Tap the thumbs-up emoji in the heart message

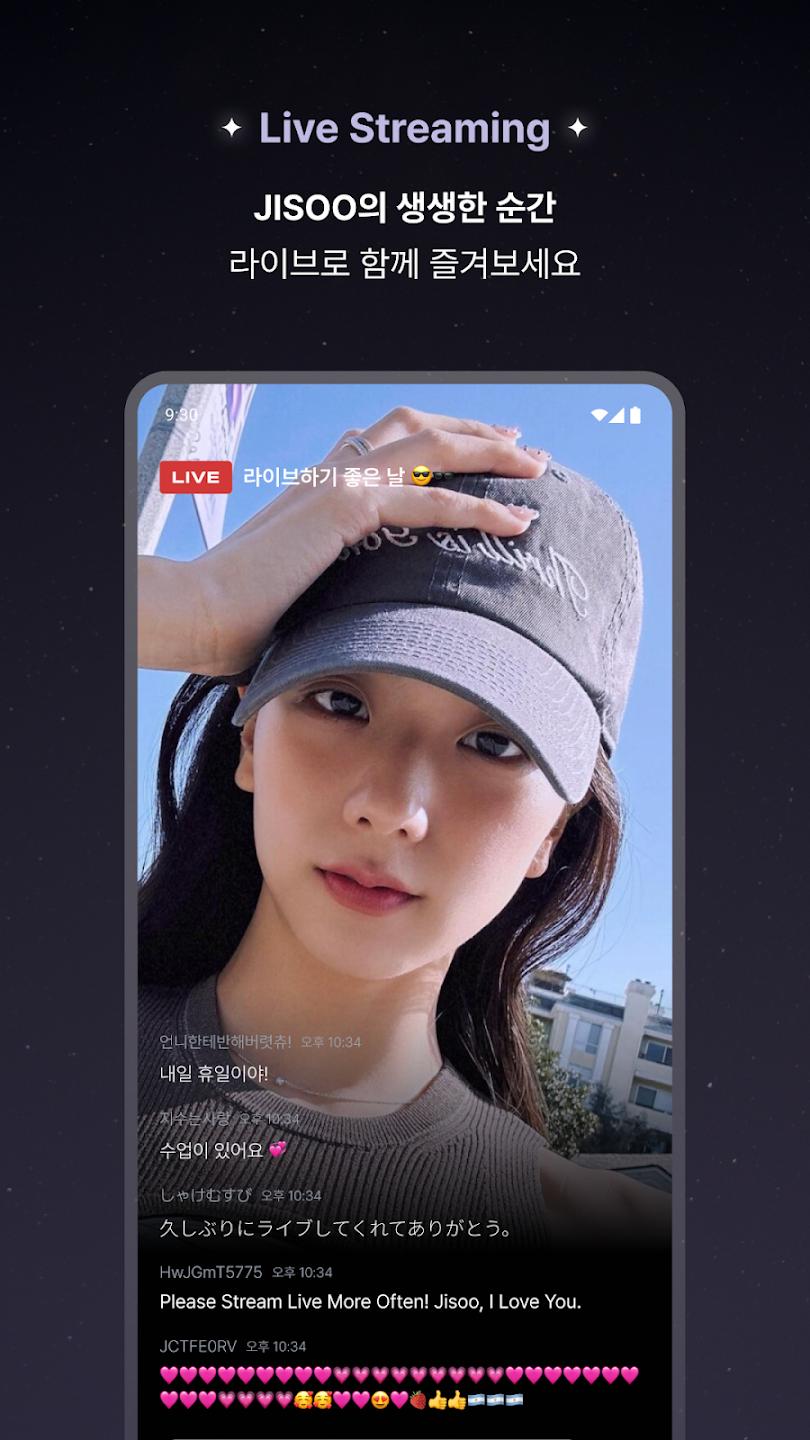coord(442,1400)
